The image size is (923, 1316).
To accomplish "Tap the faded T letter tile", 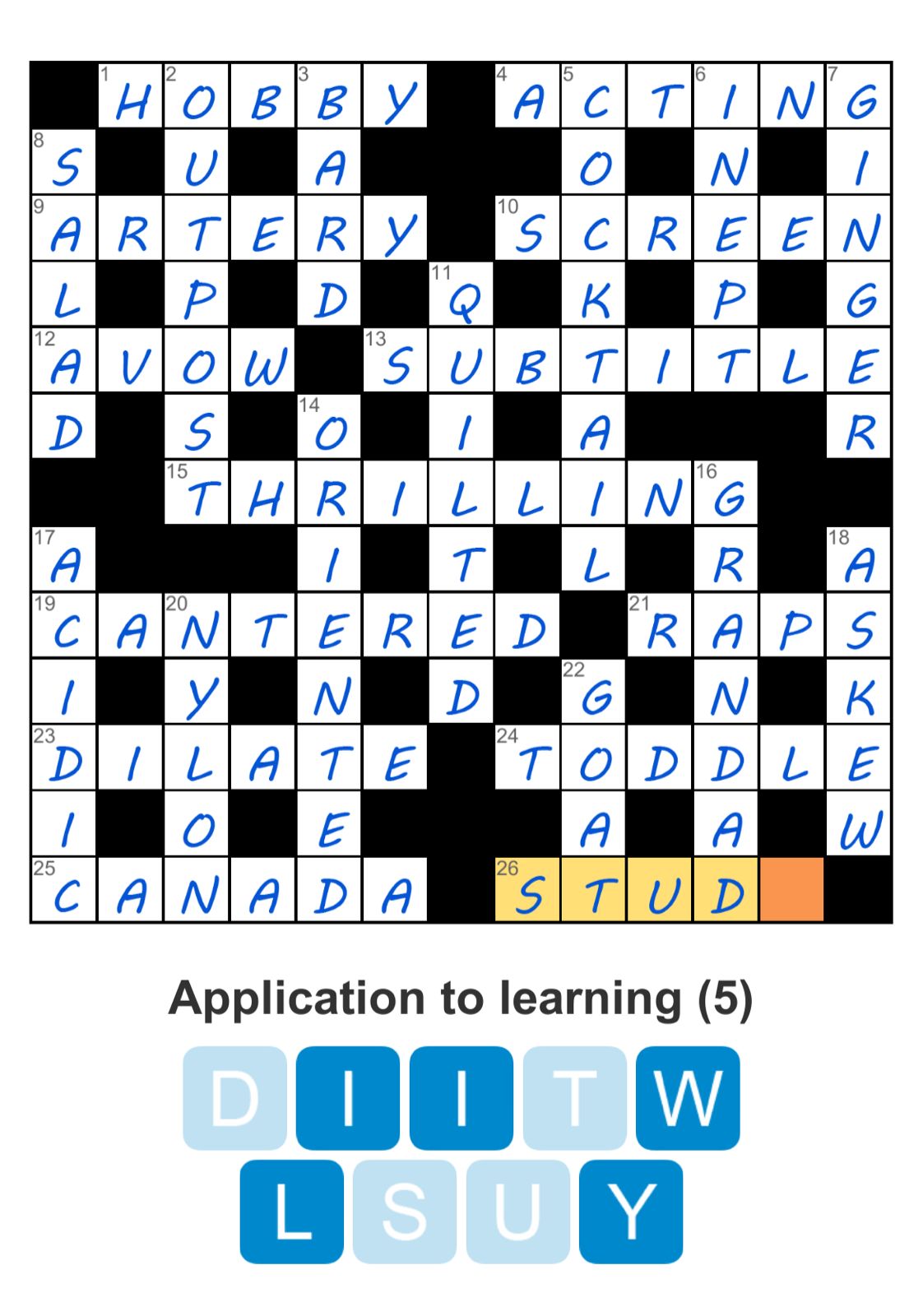I will click(x=574, y=1098).
